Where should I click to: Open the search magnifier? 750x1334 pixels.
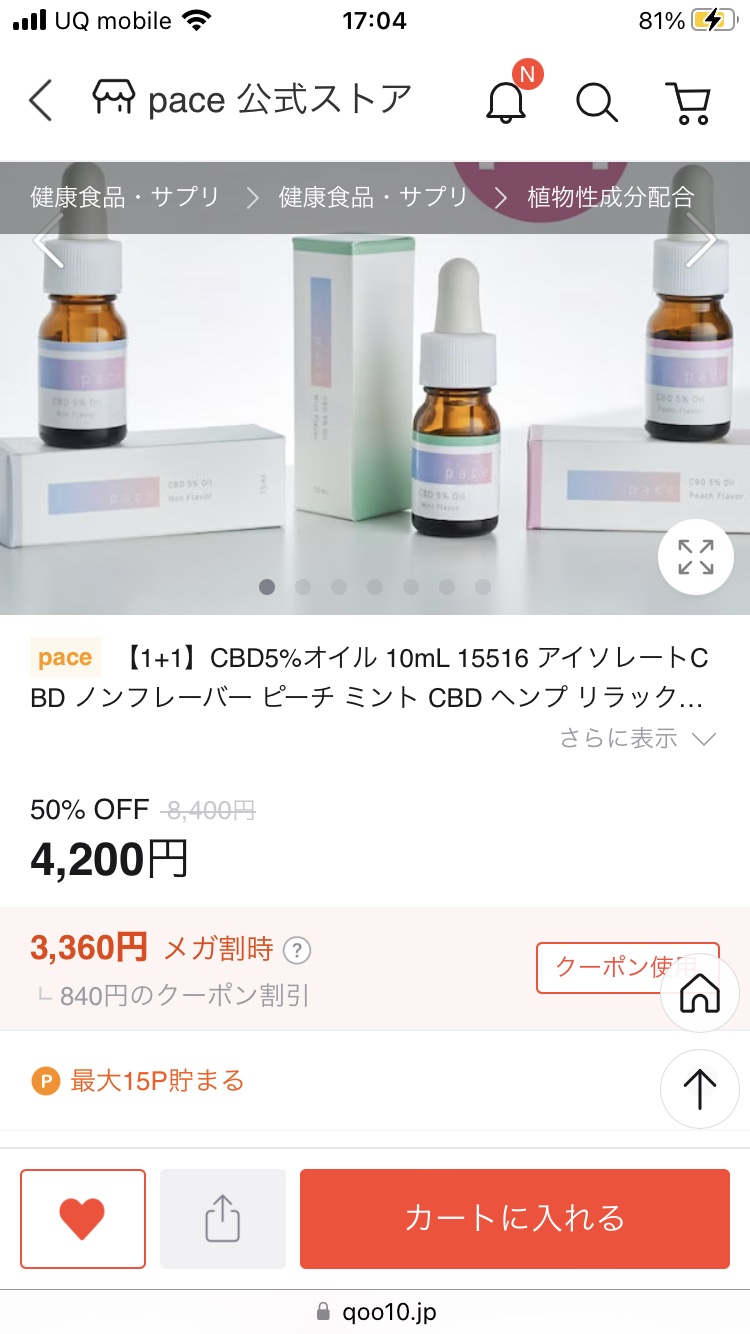597,101
